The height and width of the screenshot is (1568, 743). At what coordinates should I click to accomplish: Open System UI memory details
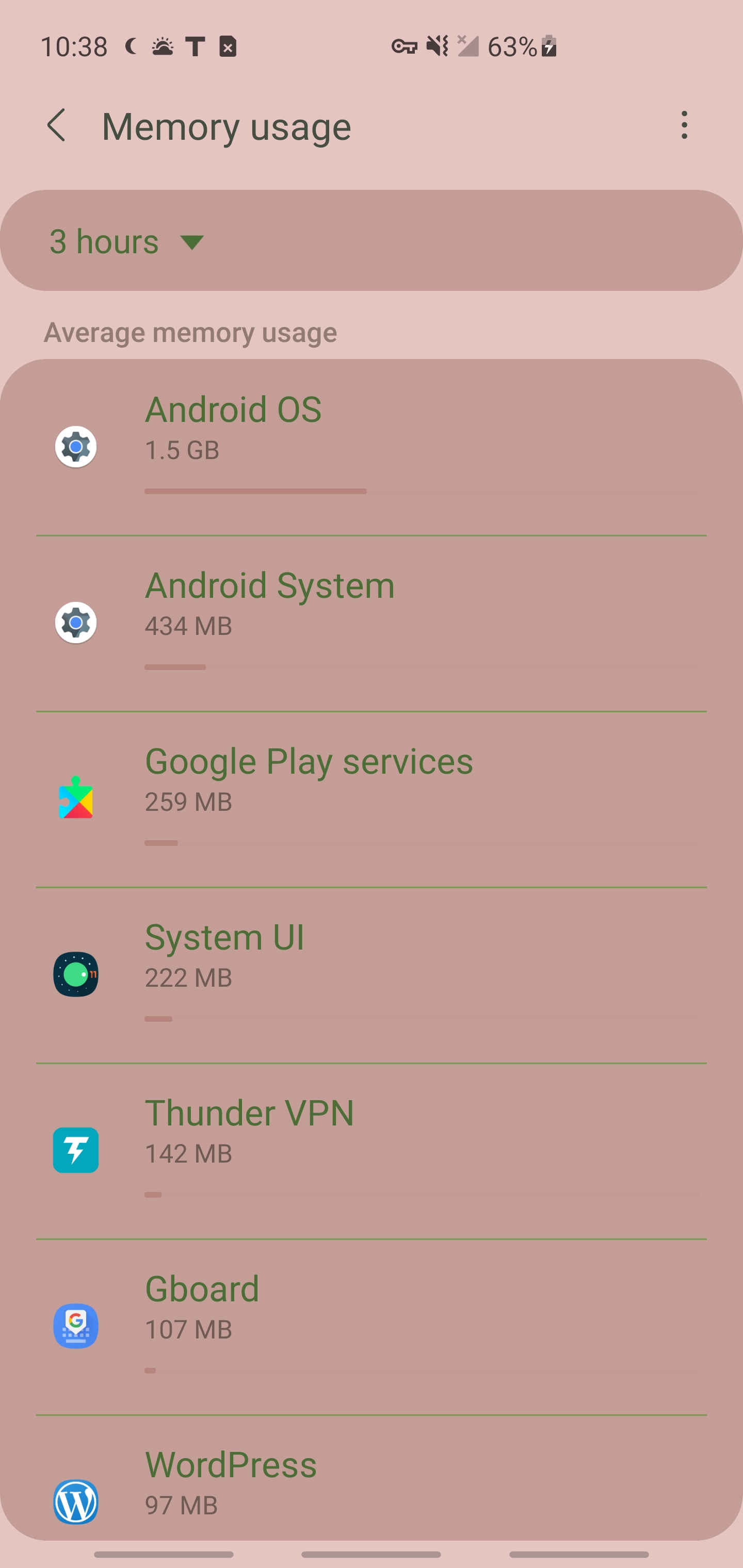[x=372, y=974]
